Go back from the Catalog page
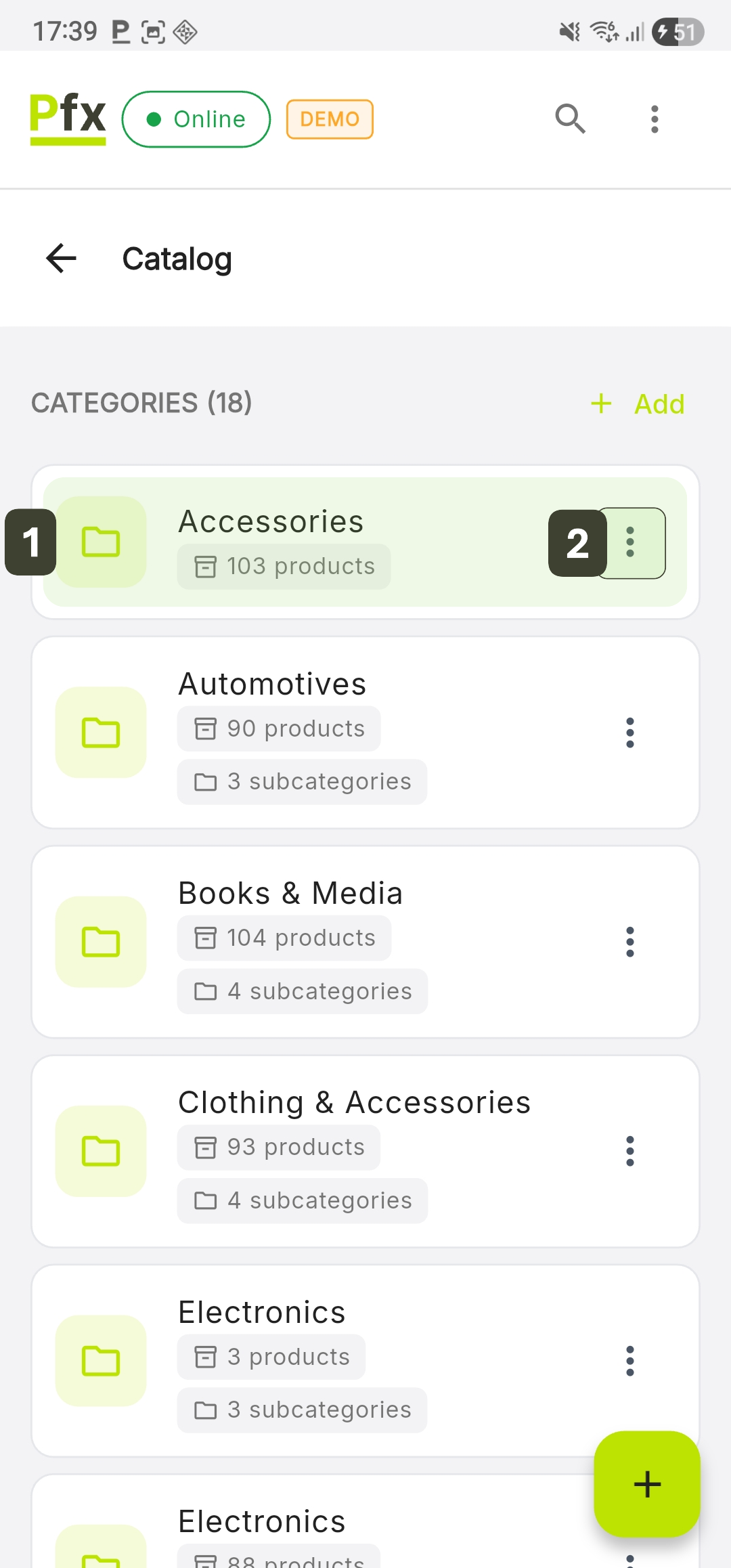The image size is (731, 1568). 62,259
